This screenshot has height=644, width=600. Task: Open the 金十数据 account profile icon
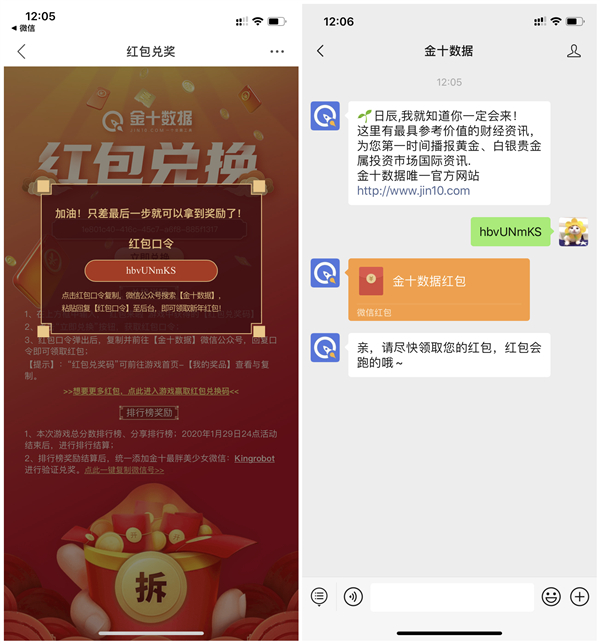click(574, 51)
